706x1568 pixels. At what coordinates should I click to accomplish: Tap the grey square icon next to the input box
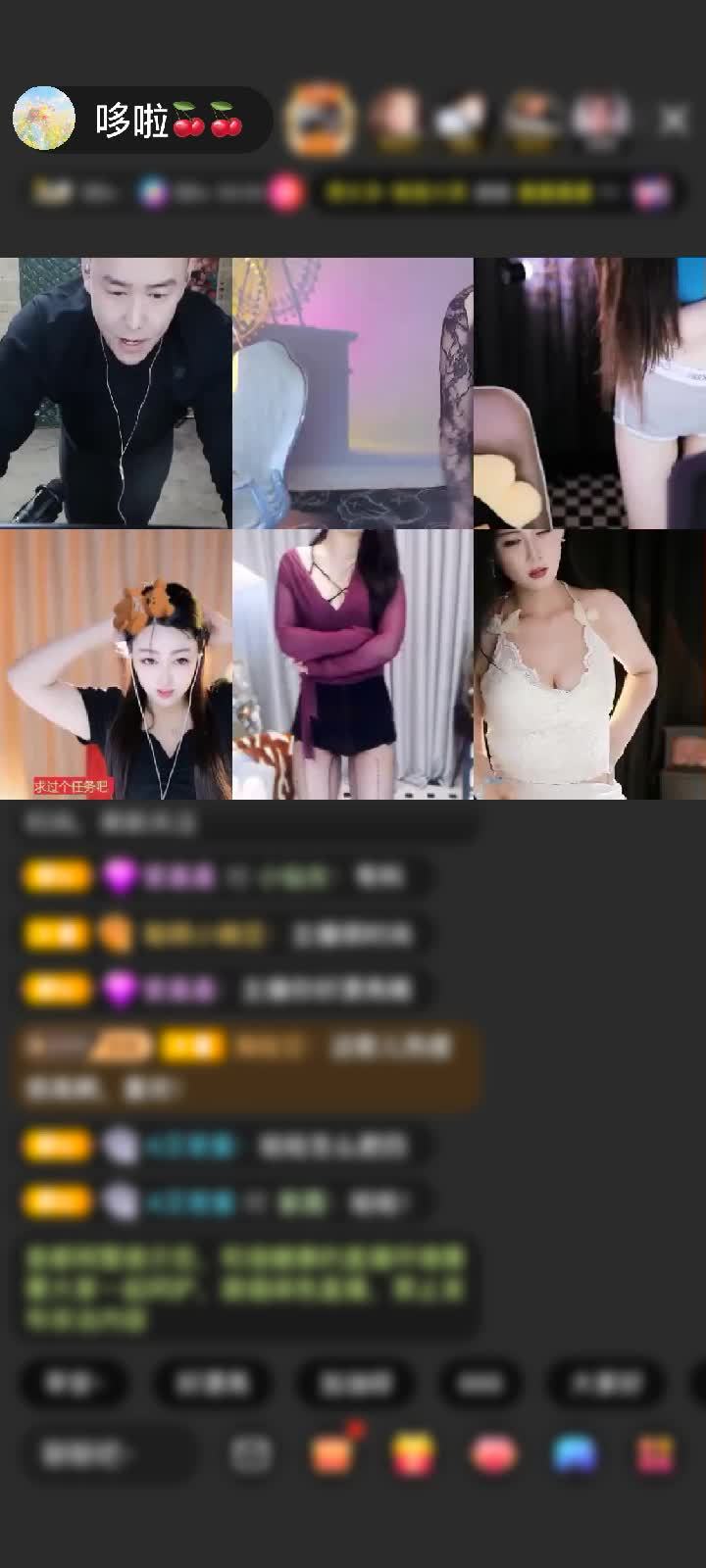coord(251,1454)
